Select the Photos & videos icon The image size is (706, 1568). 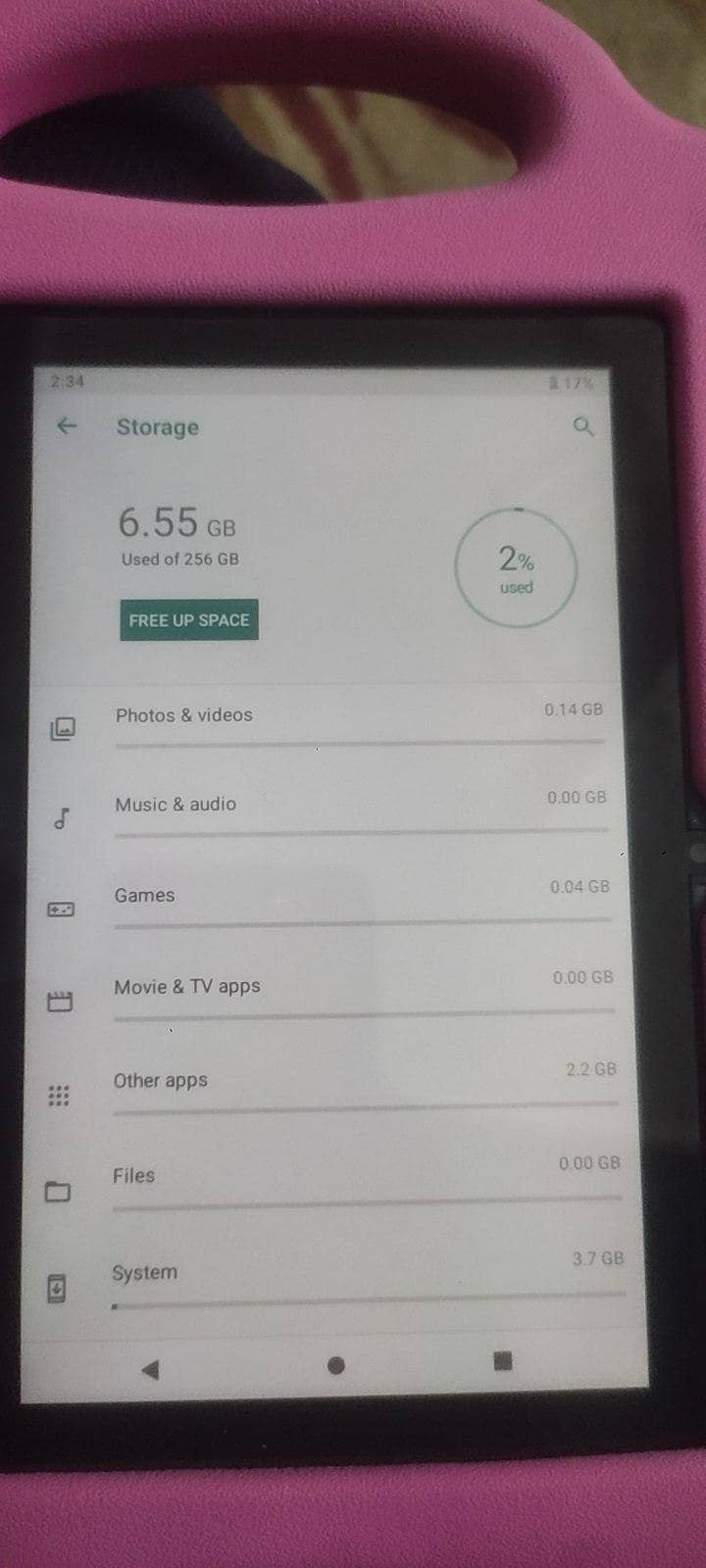61,727
